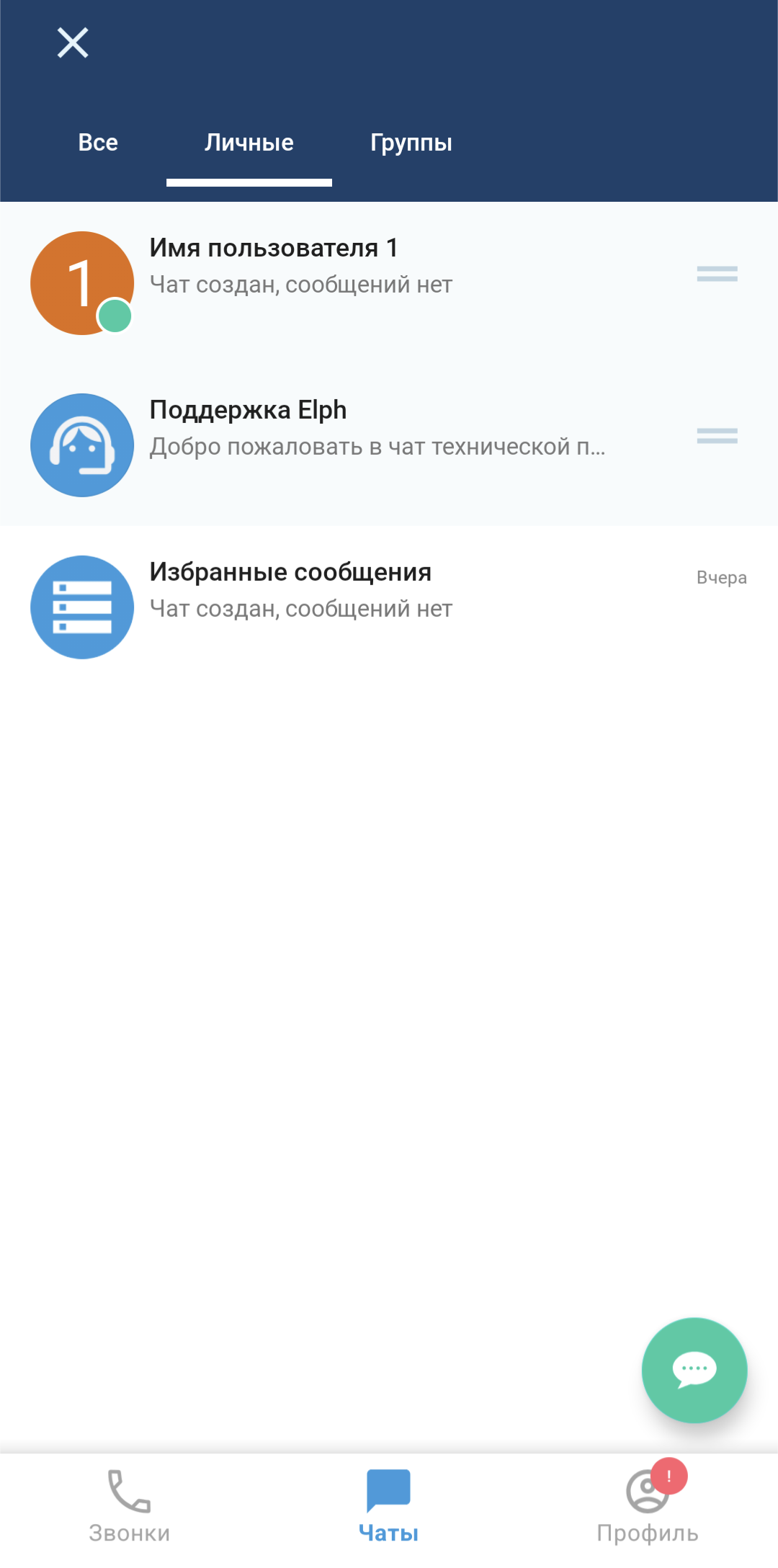This screenshot has height=1568, width=778.
Task: Select the Личные tab
Action: pos(249,143)
